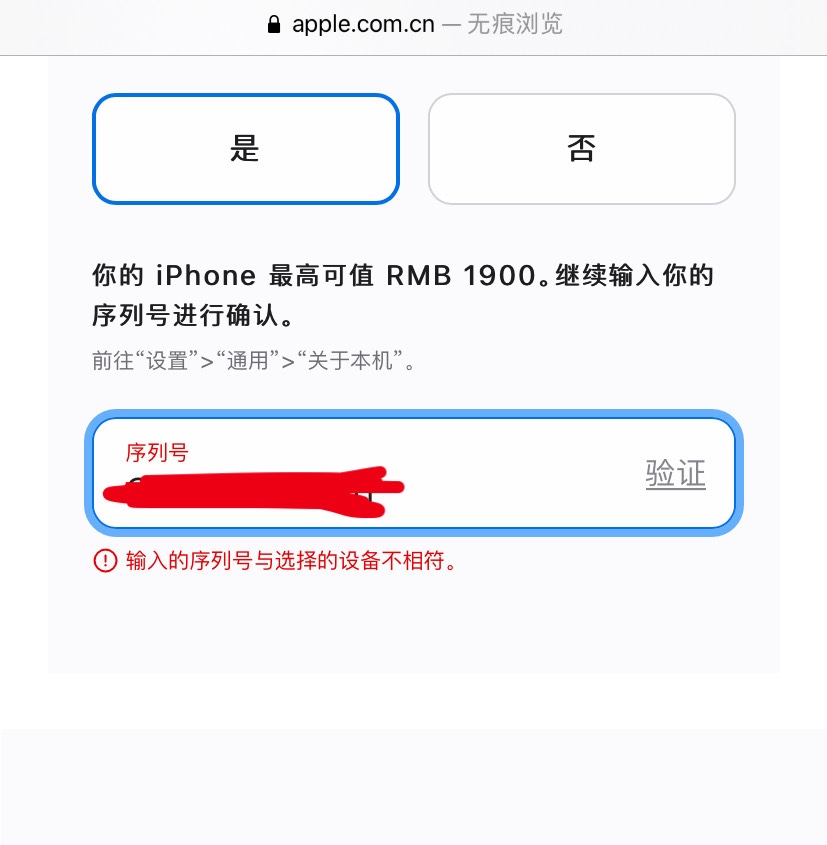Tap the 序列号 input field

click(360, 475)
